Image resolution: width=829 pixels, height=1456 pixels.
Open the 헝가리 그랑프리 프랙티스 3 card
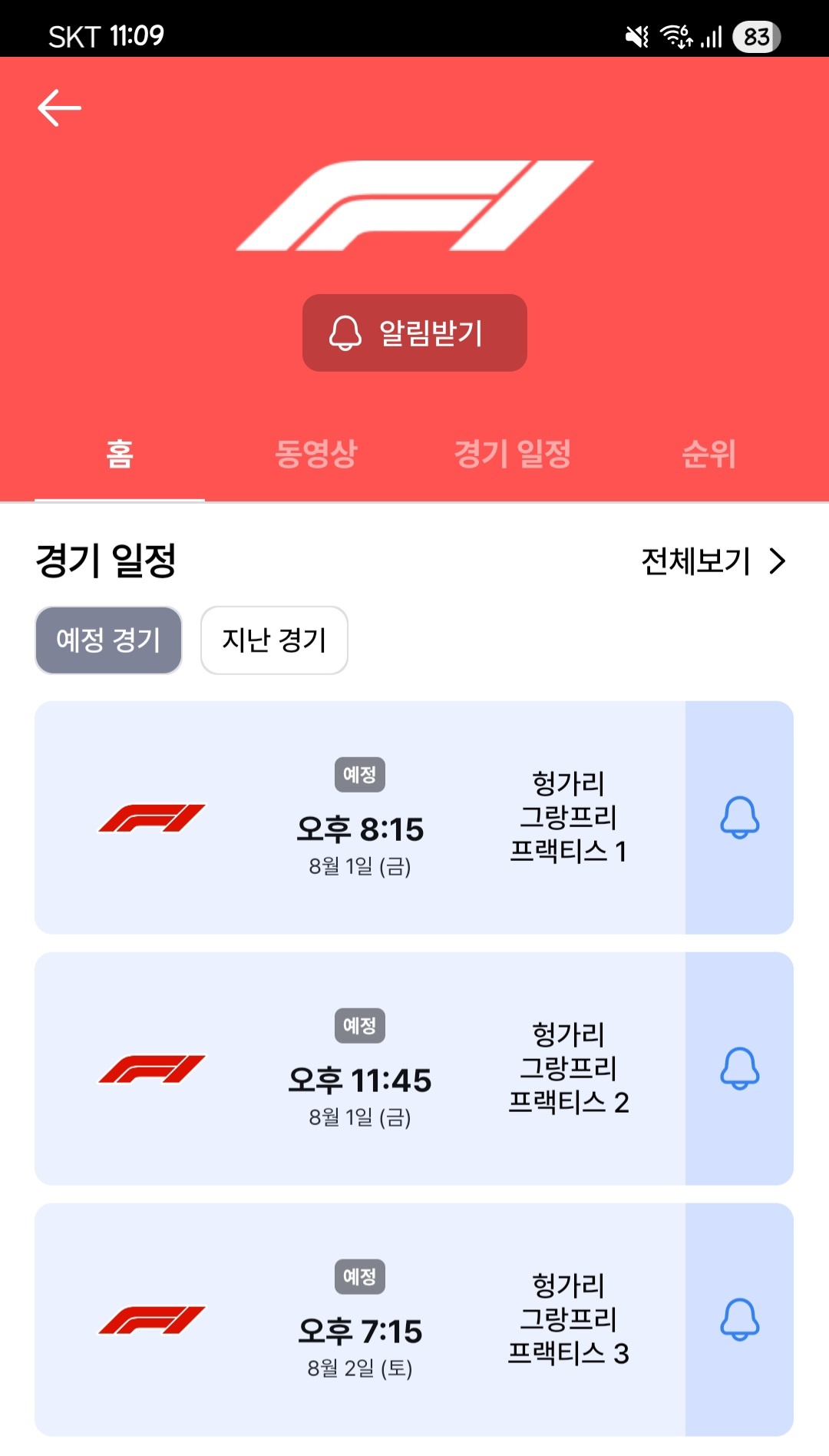tap(360, 1320)
